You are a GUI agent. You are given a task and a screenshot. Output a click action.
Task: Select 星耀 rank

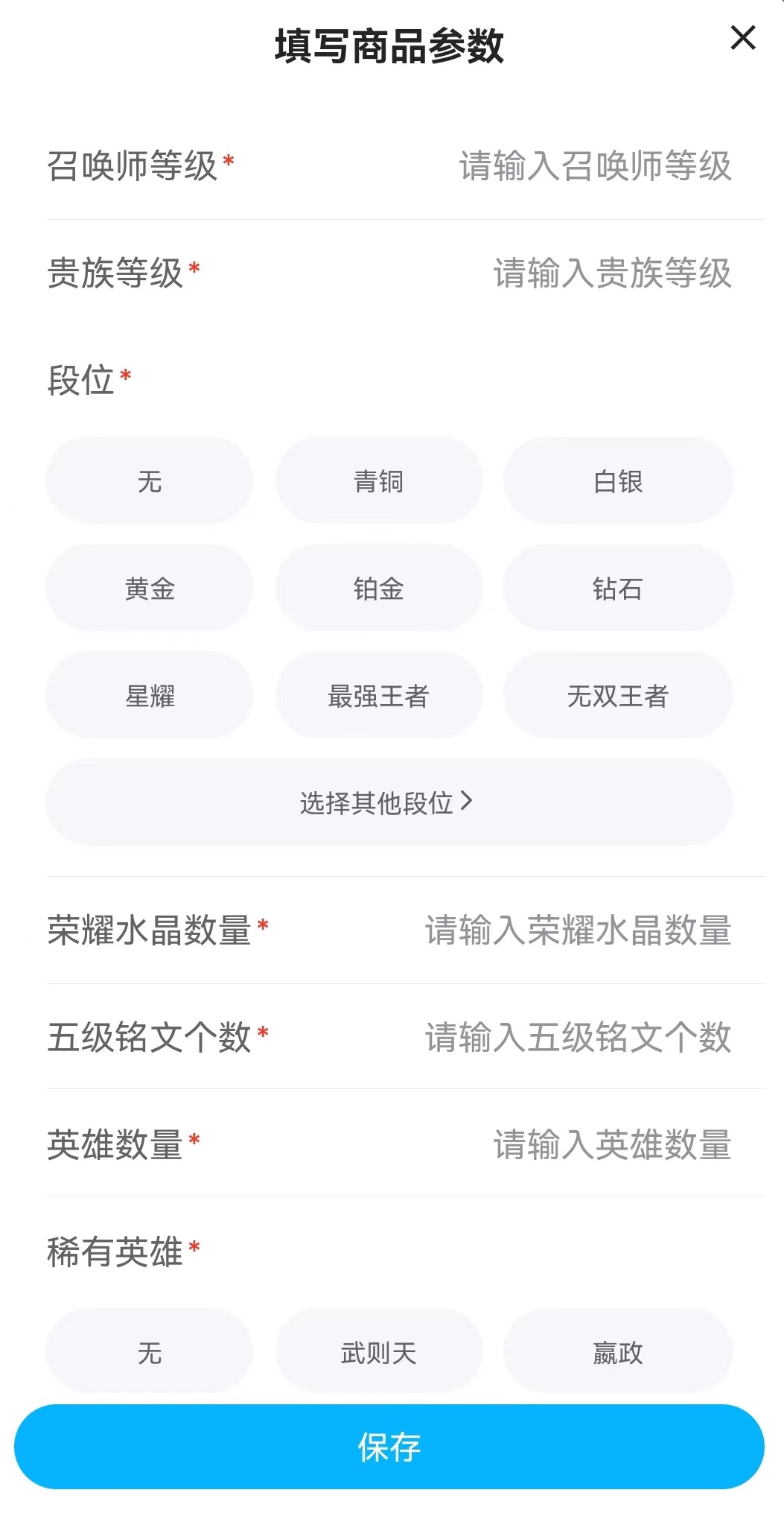(150, 696)
